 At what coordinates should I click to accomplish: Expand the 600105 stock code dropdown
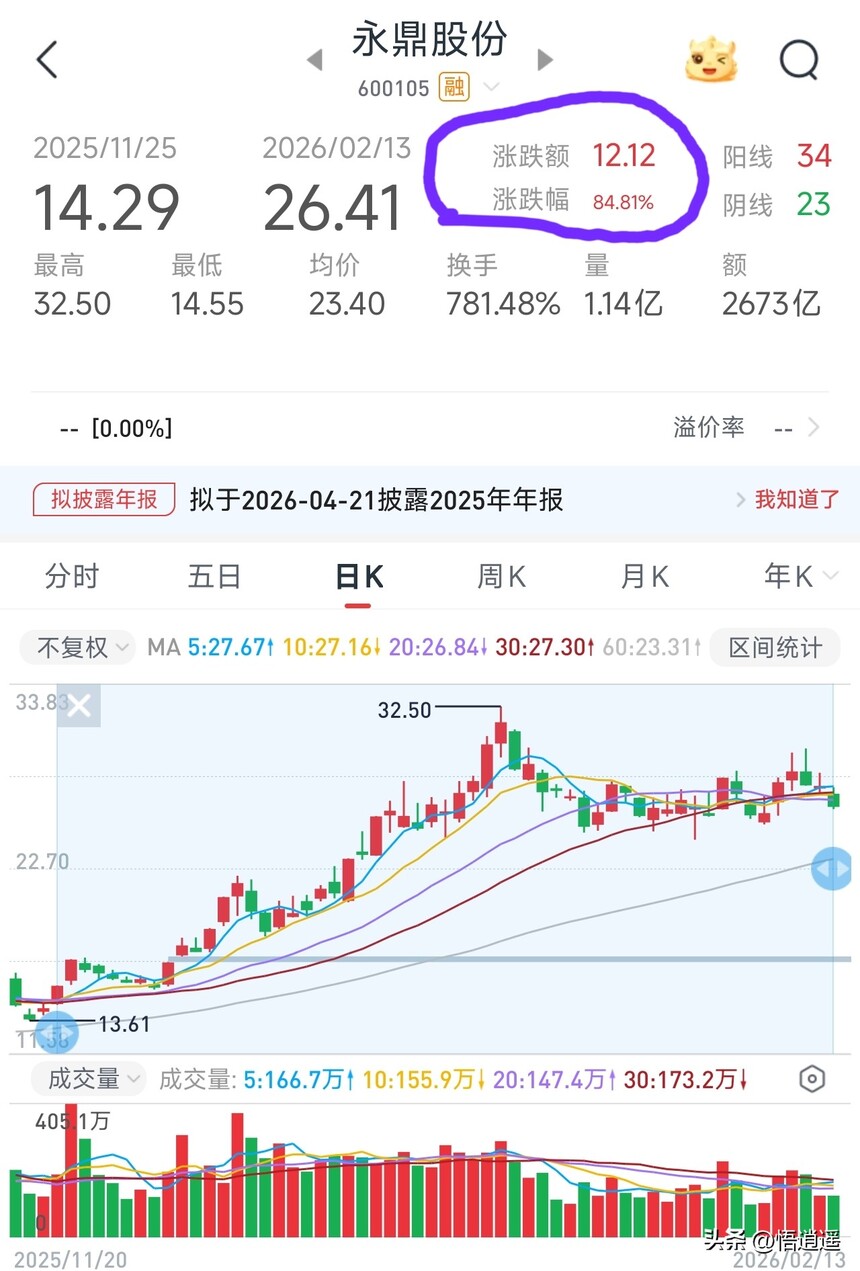pos(490,88)
